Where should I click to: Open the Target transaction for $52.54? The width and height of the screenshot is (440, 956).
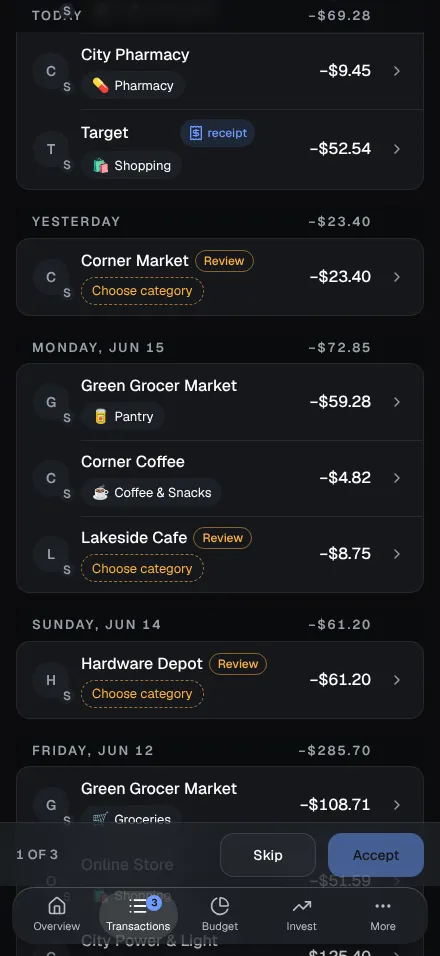click(219, 149)
